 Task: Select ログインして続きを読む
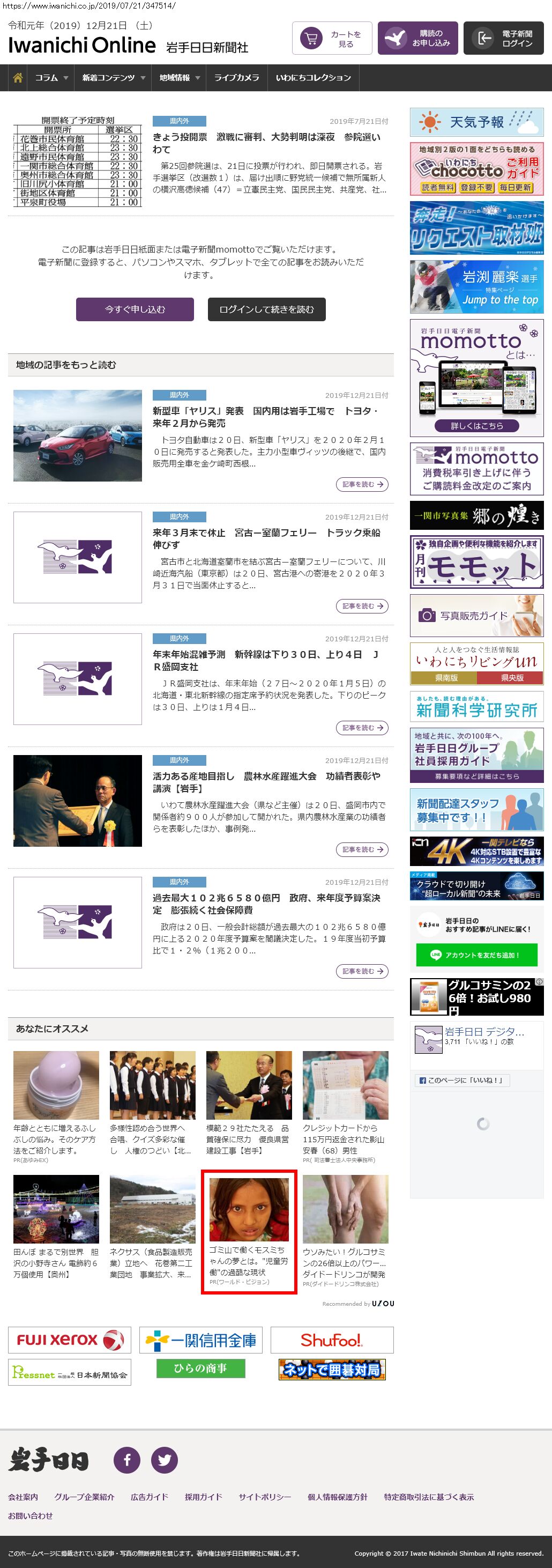click(x=266, y=309)
